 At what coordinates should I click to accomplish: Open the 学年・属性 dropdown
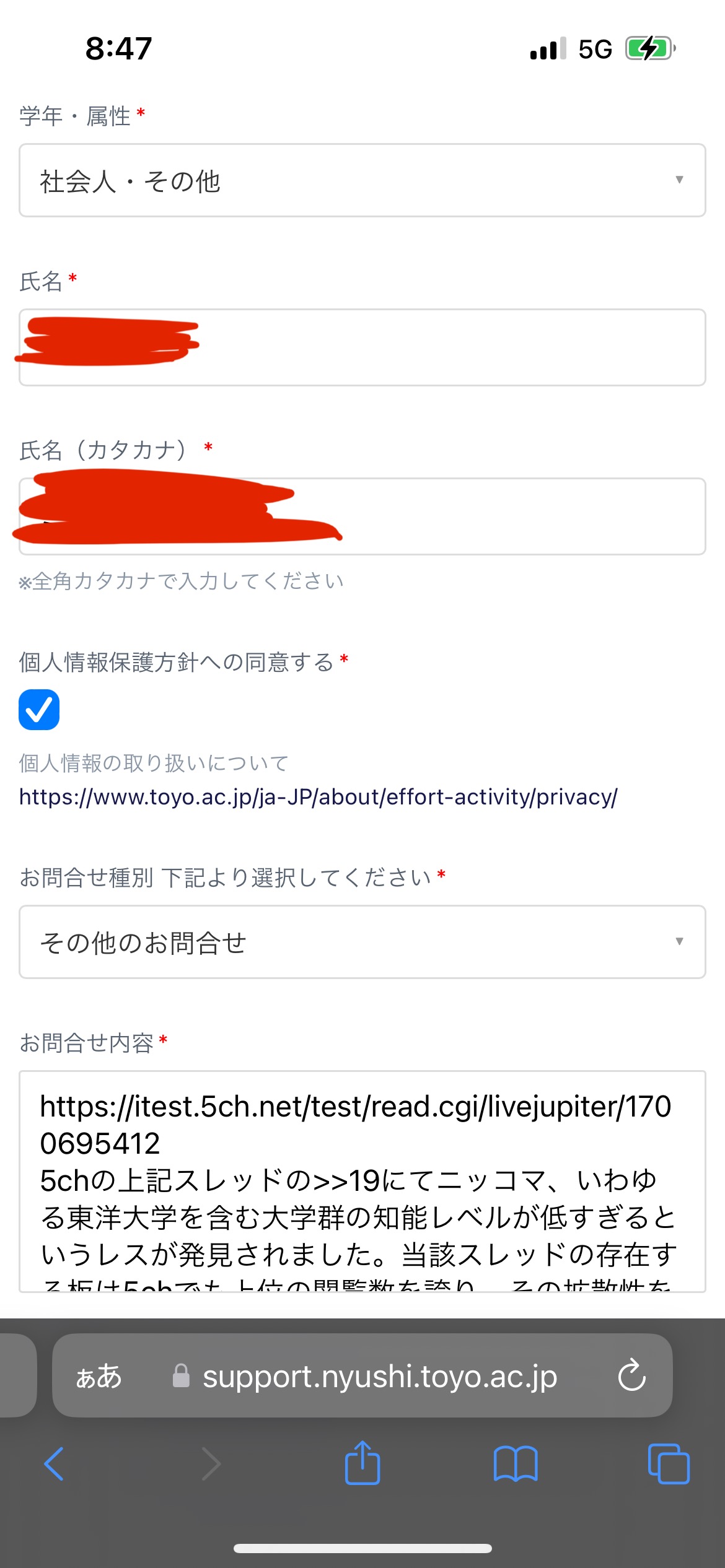tap(362, 180)
